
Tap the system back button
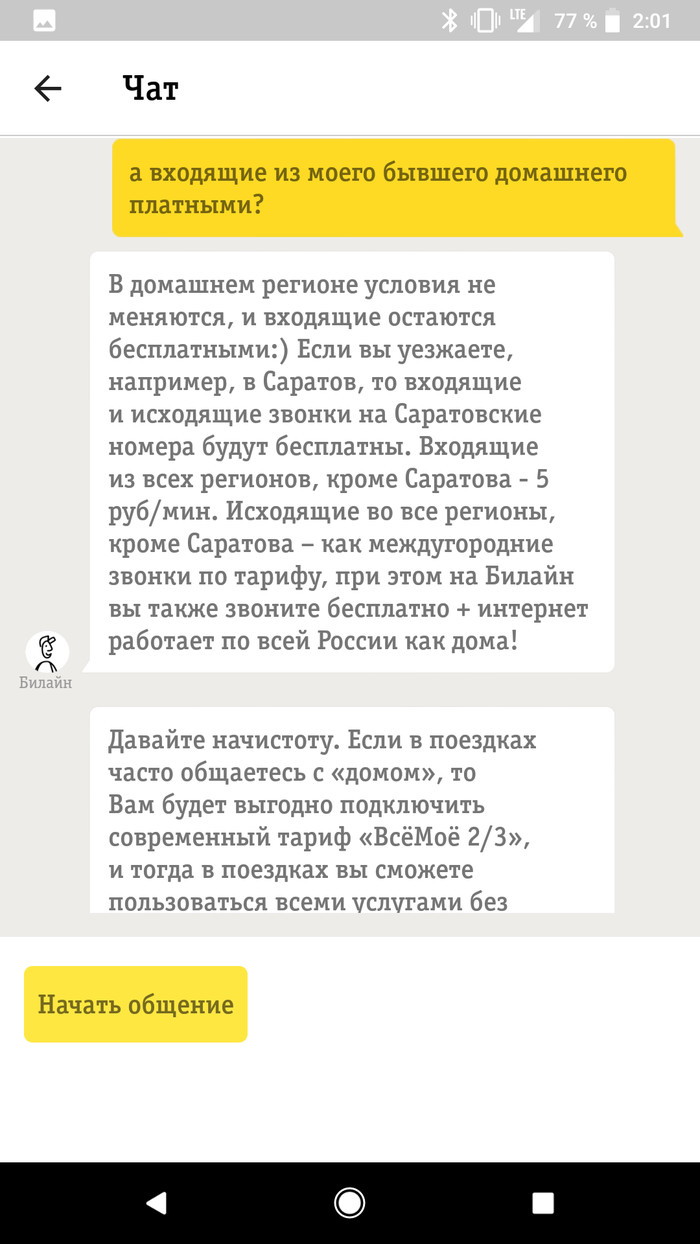155,1202
